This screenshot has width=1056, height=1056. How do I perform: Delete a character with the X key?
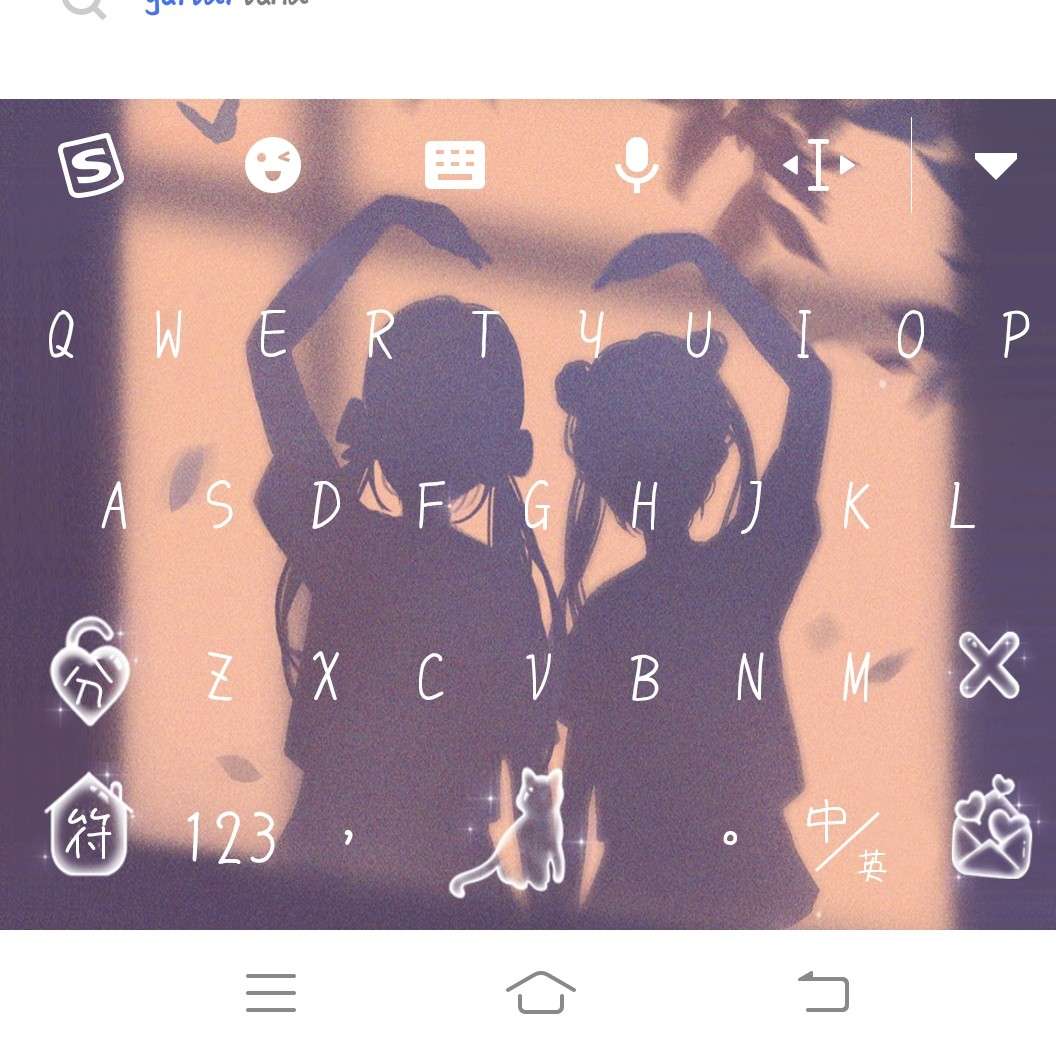989,665
